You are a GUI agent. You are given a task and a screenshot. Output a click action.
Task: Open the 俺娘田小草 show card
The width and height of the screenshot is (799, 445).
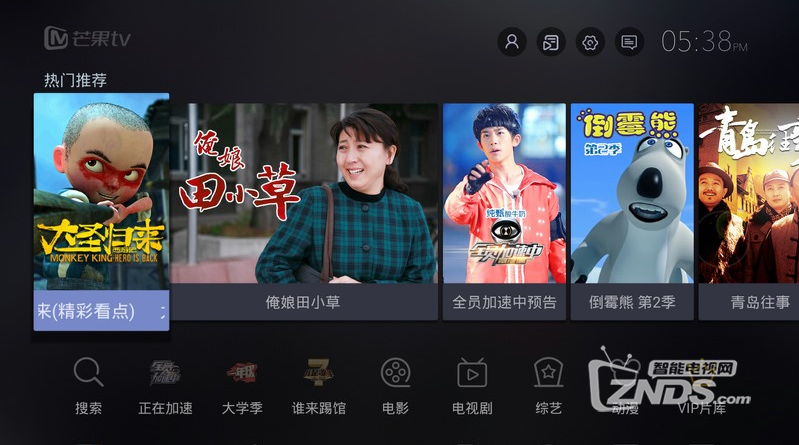point(303,210)
